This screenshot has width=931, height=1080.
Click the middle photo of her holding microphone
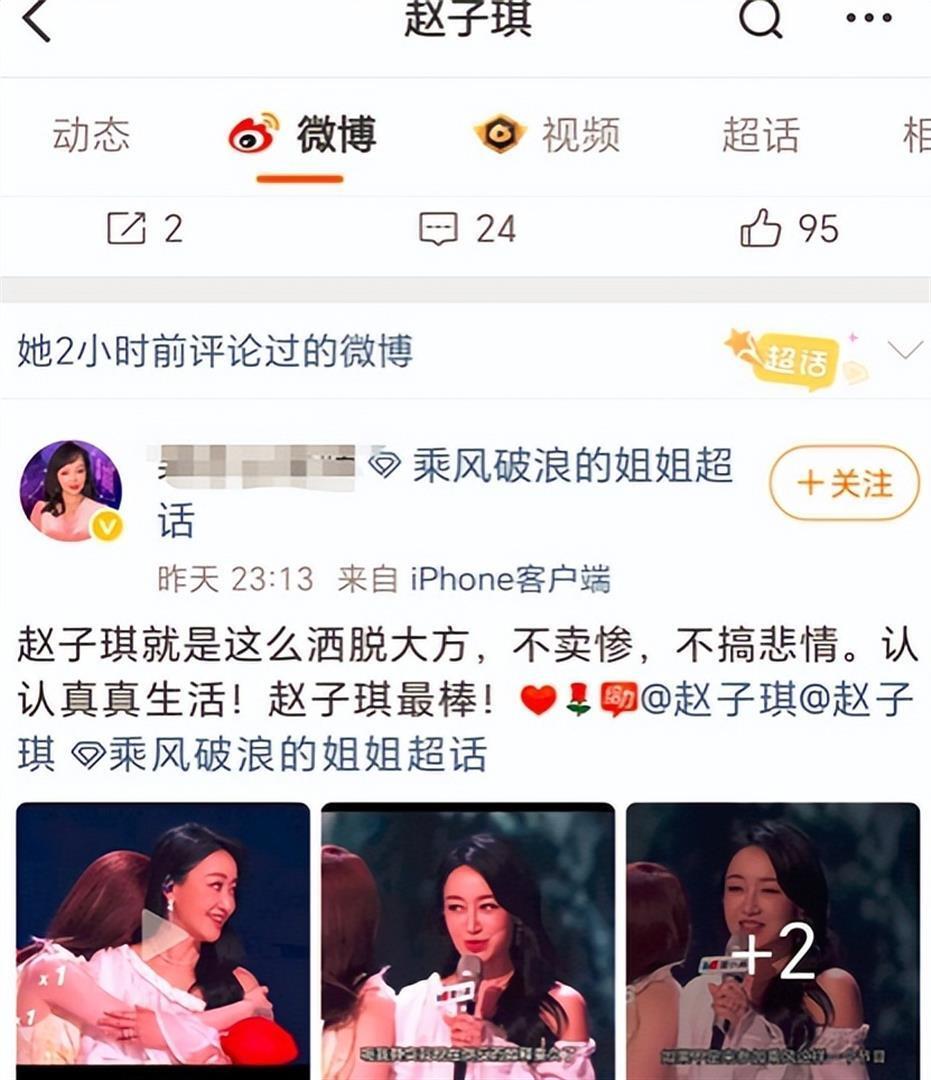tap(468, 940)
